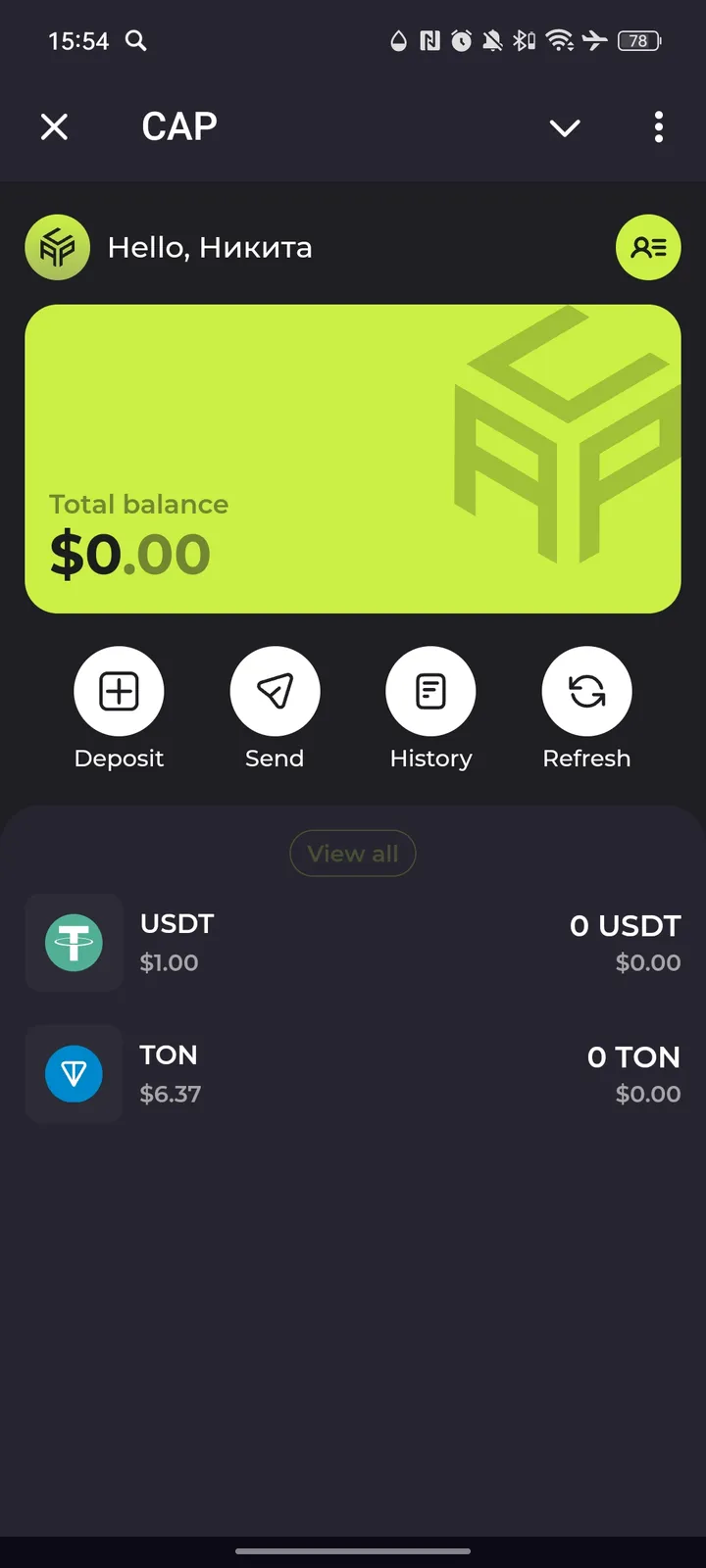The width and height of the screenshot is (706, 1568).
Task: Tap the CAP title in the header
Action: [x=179, y=125]
